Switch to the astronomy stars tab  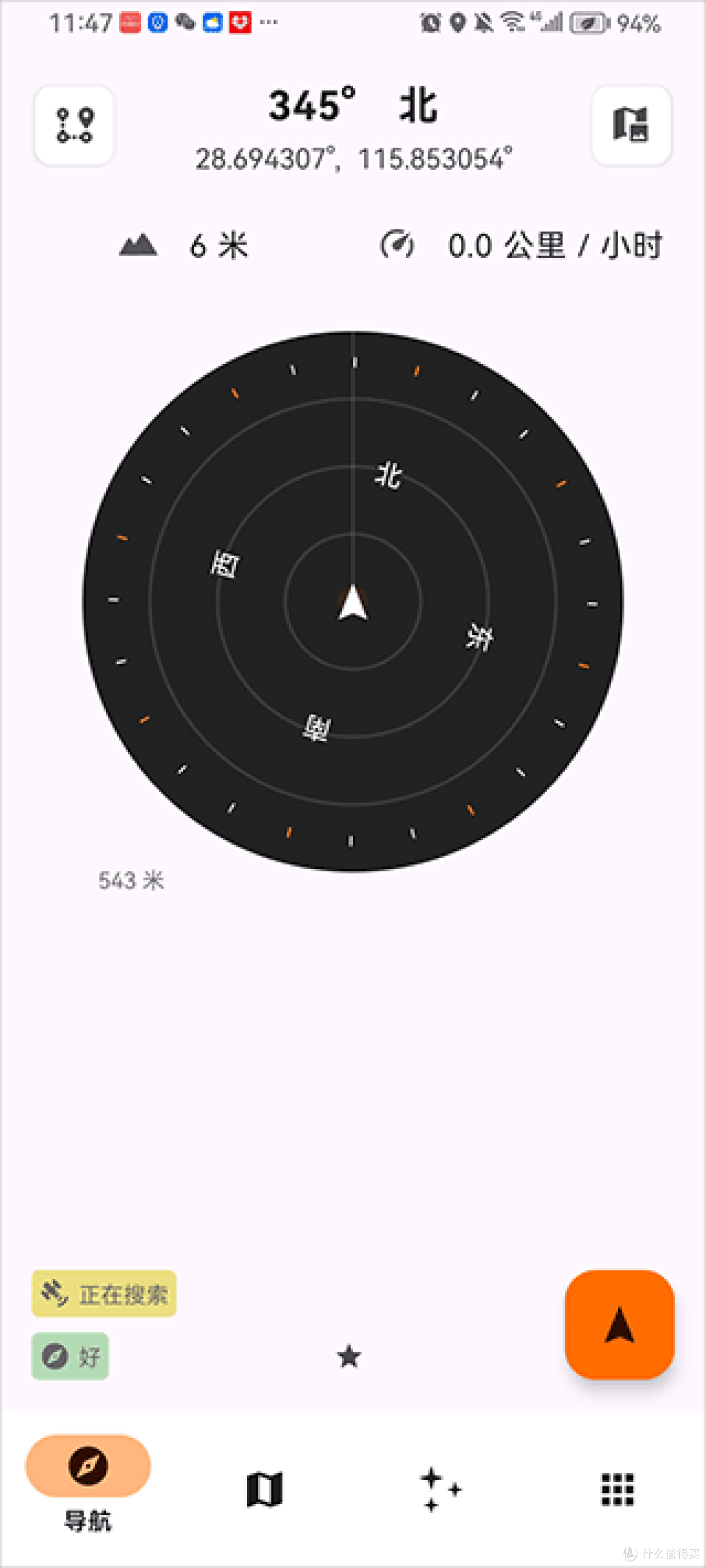pyautogui.click(x=441, y=1490)
